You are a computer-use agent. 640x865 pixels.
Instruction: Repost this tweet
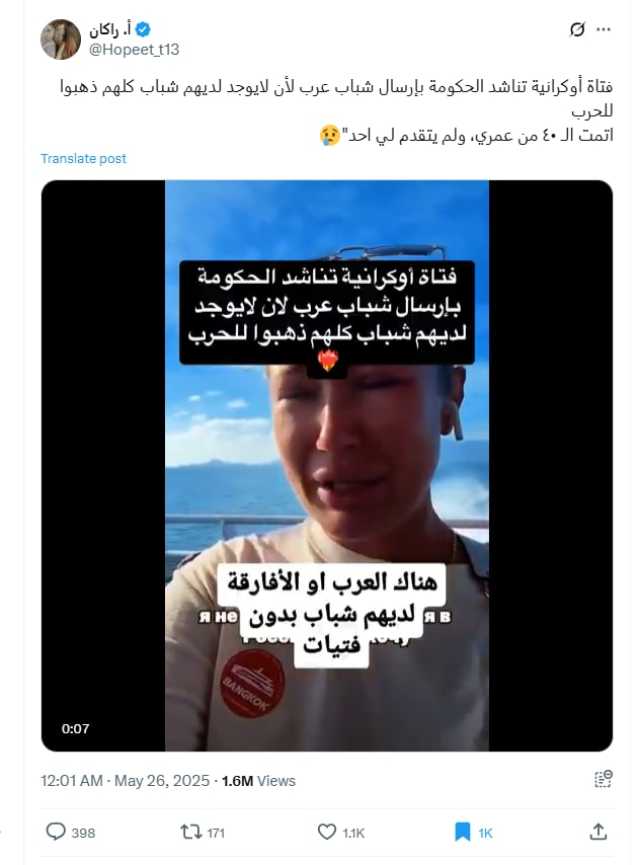click(x=190, y=831)
